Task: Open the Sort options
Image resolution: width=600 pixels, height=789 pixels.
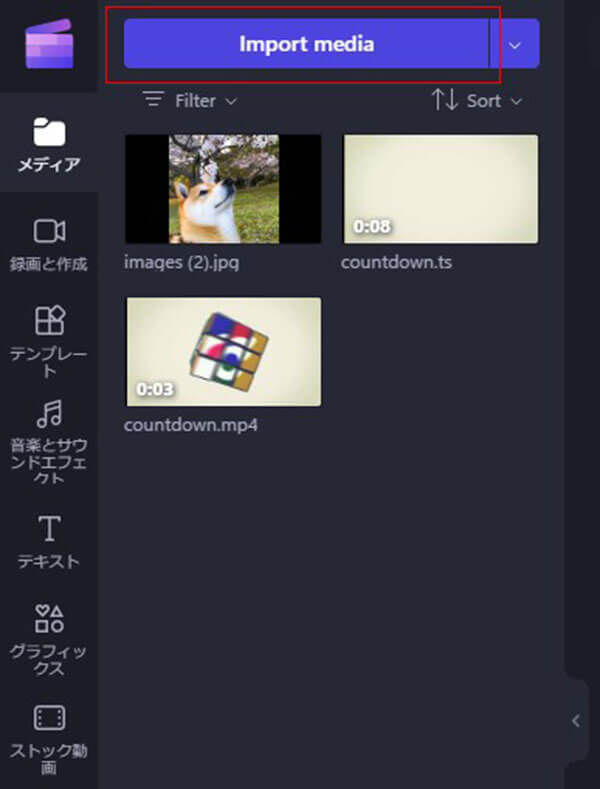Action: tap(477, 100)
